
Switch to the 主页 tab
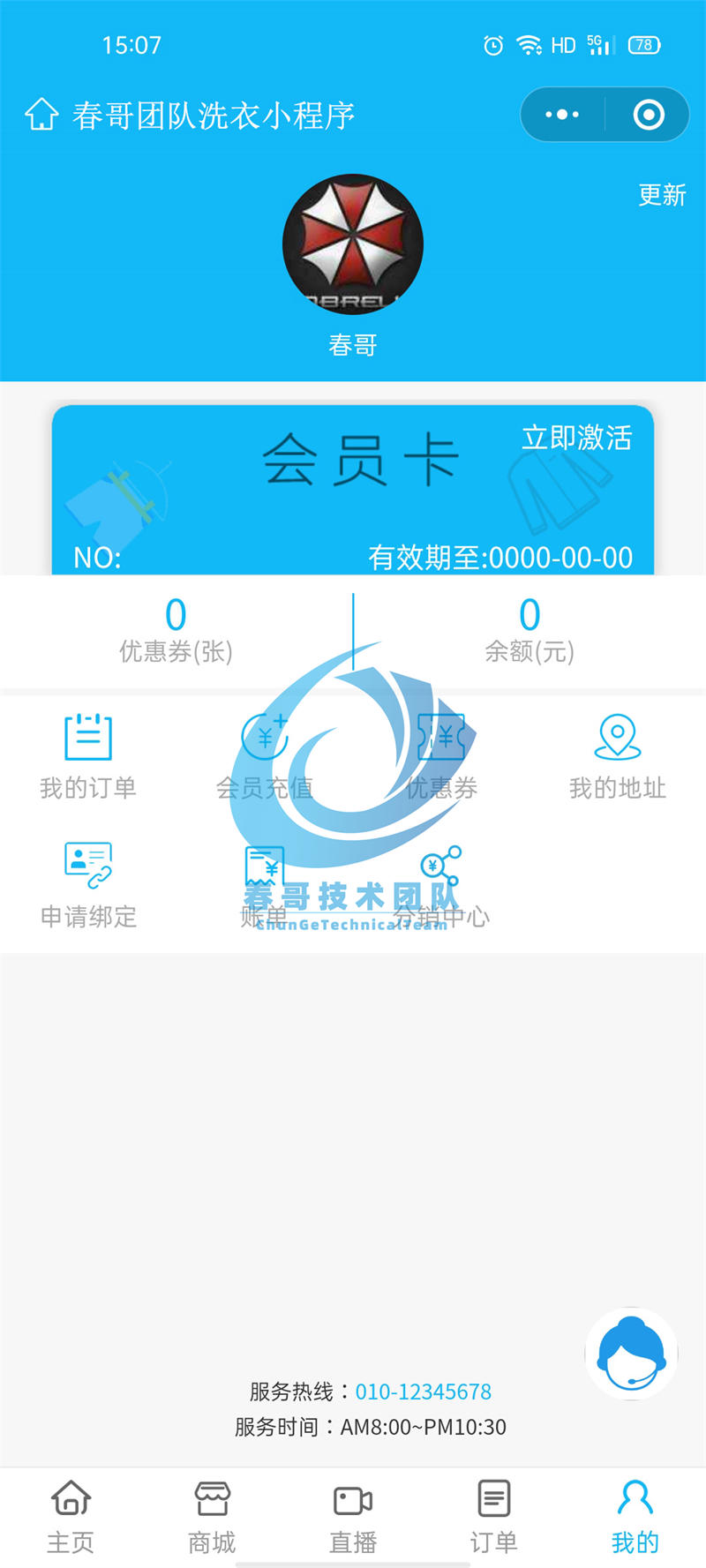click(71, 1518)
